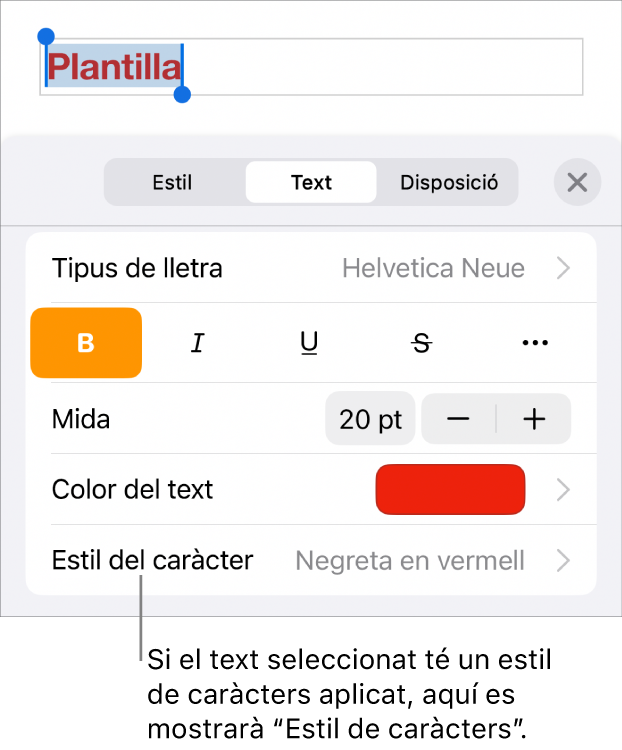This screenshot has width=622, height=750.
Task: Switch to the Disposició tab
Action: (x=448, y=183)
